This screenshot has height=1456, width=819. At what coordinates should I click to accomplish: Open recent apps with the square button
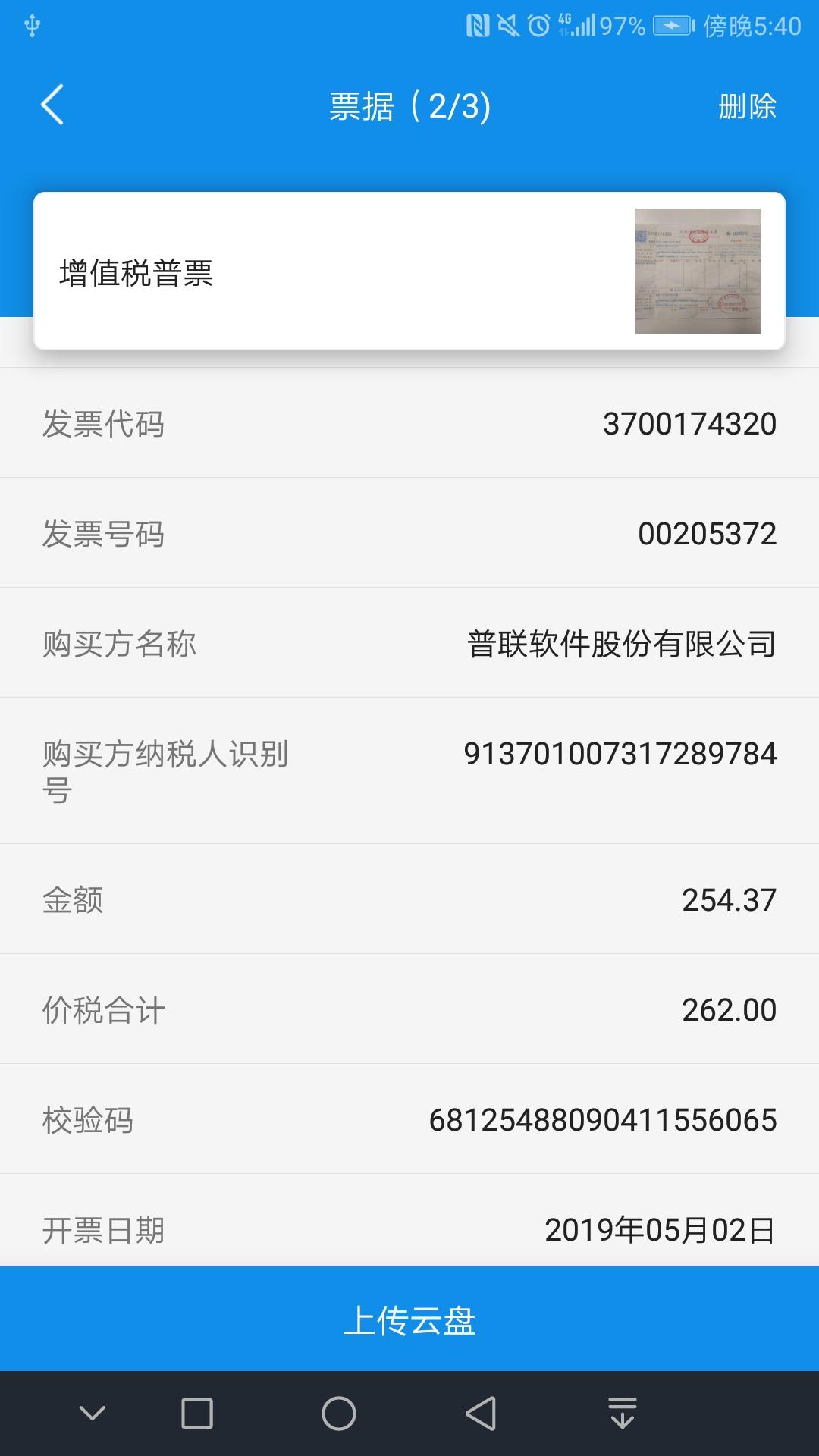point(197,1414)
